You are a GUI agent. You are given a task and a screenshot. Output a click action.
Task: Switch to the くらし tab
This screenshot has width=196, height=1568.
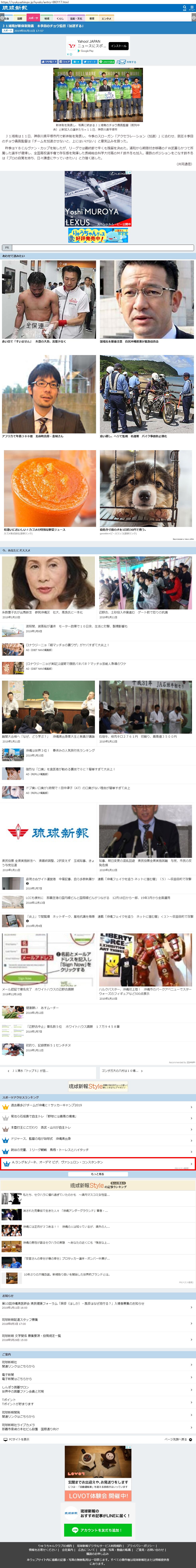click(x=60, y=18)
